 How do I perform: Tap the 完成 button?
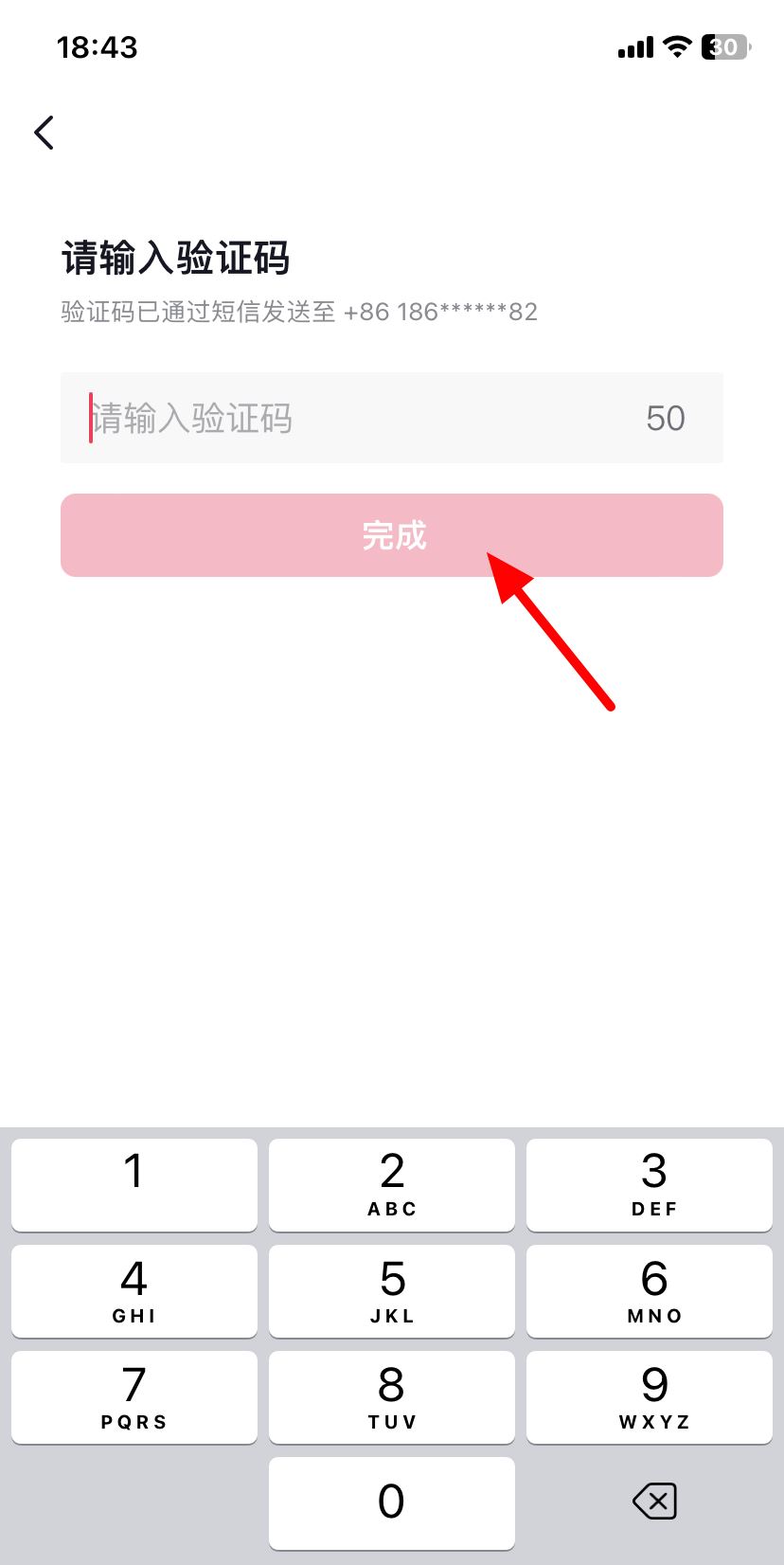(x=392, y=535)
